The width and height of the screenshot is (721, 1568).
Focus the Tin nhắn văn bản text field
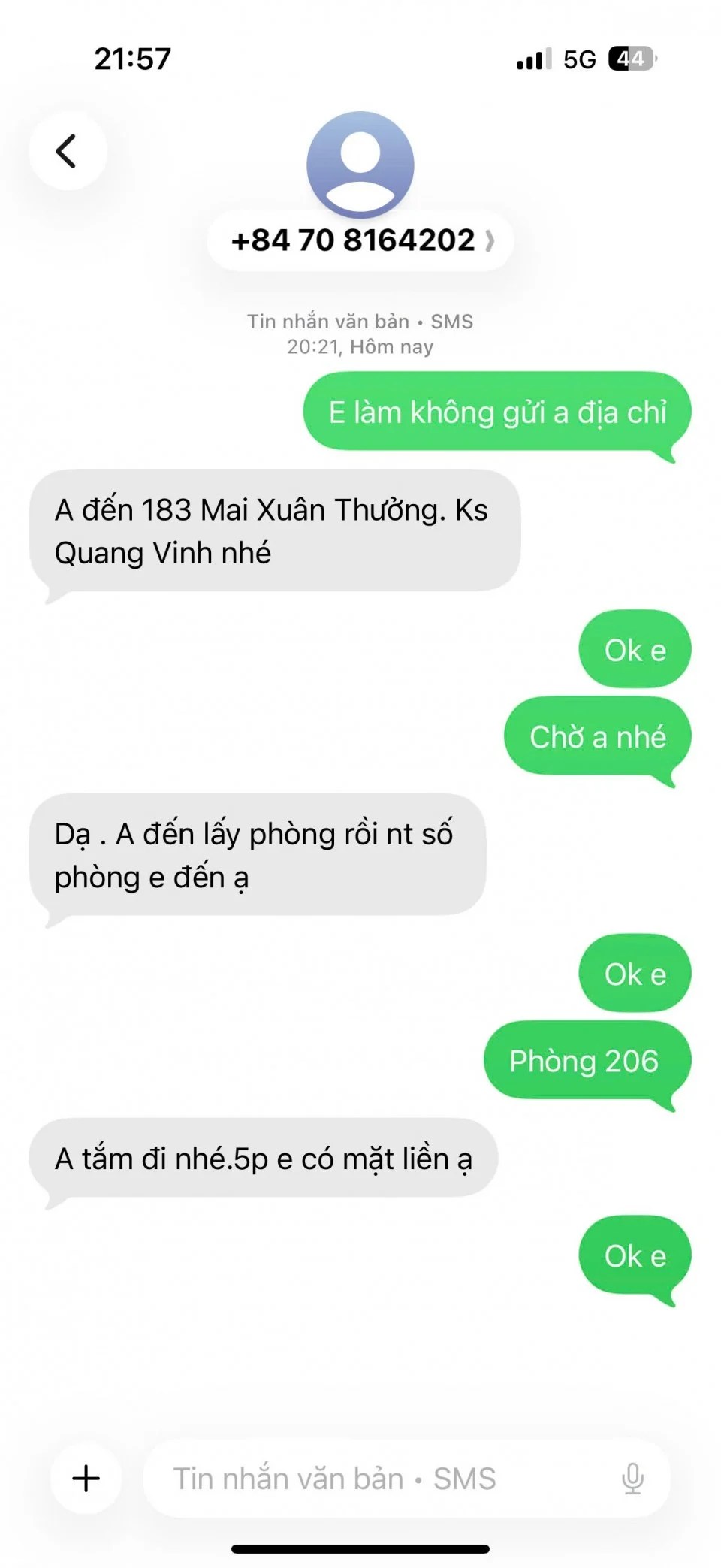click(x=376, y=1478)
